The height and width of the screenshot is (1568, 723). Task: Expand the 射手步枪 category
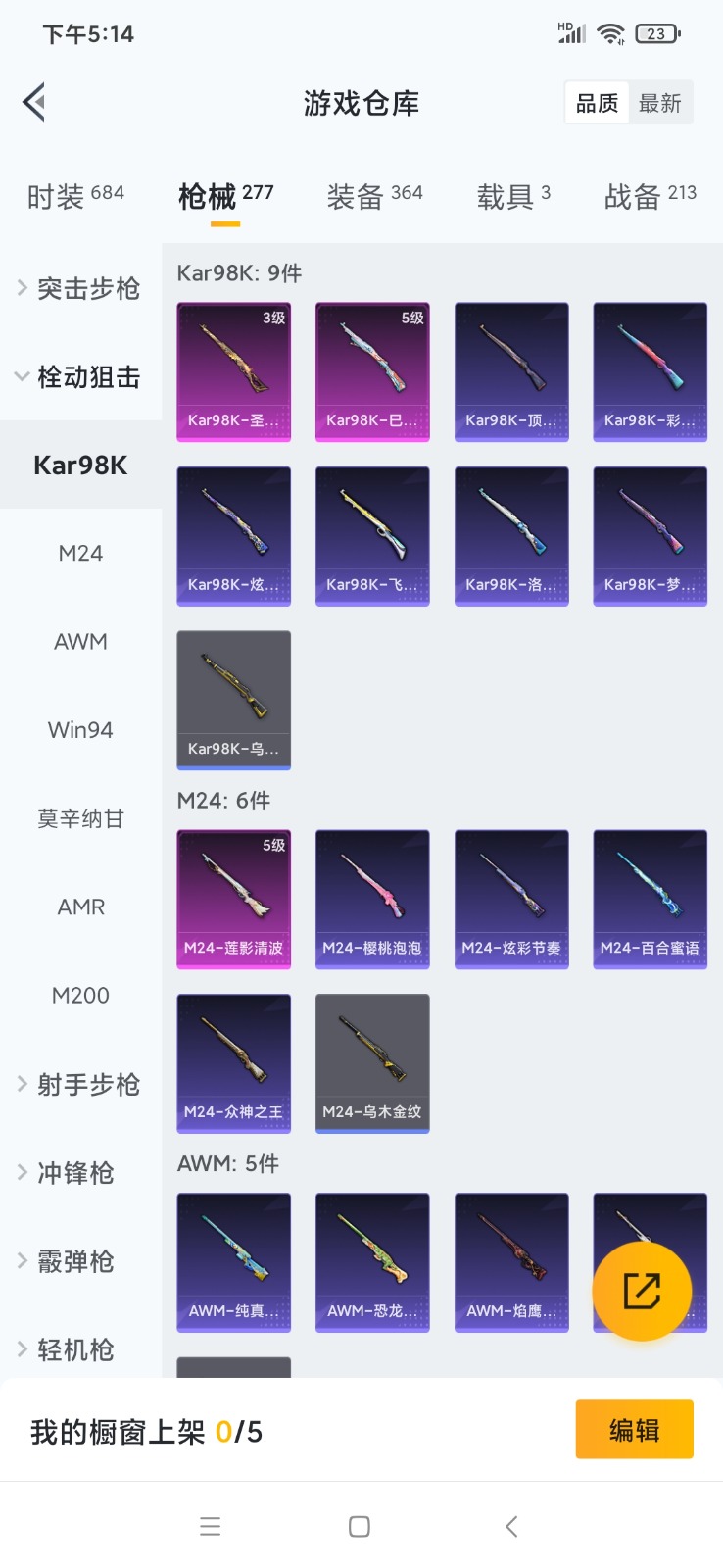80,1084
